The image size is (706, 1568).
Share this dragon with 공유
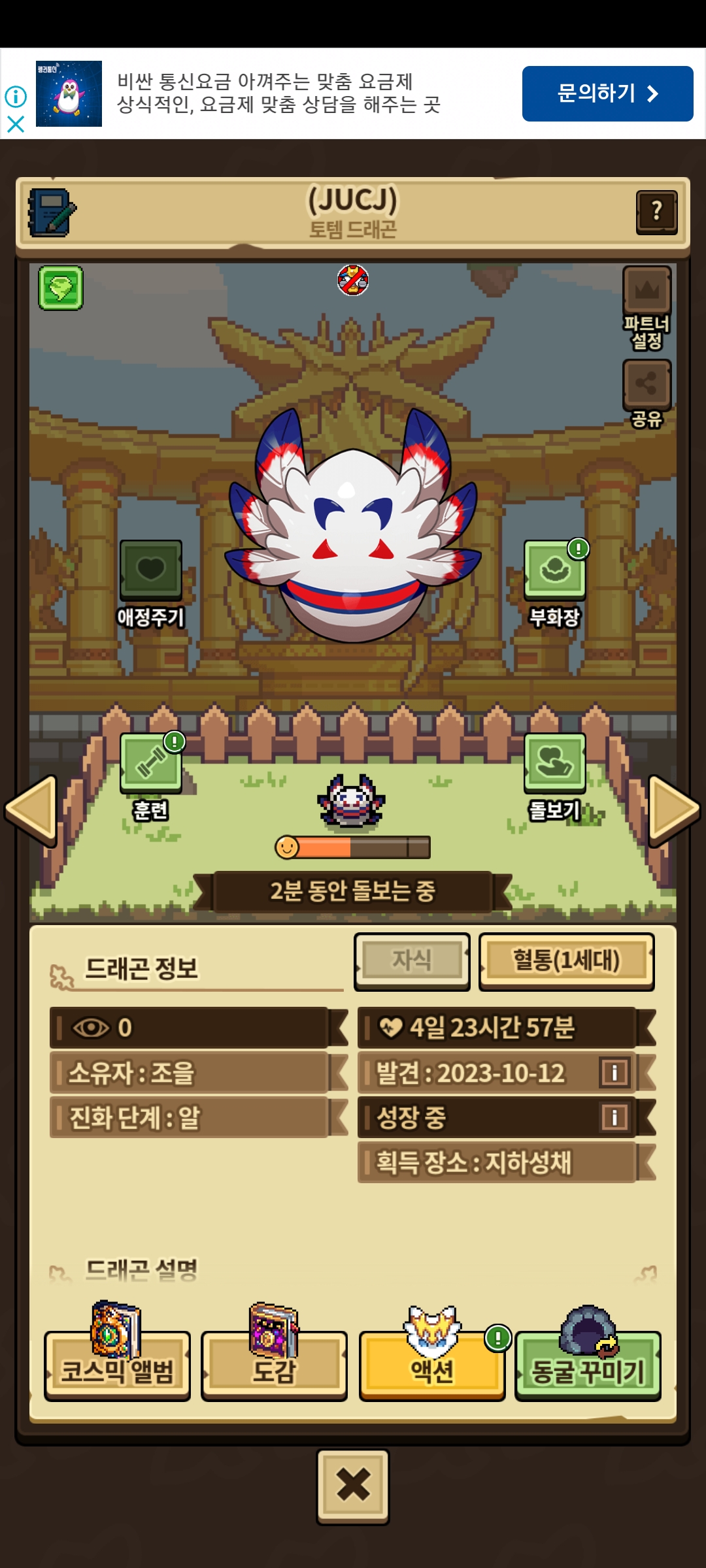click(x=647, y=384)
